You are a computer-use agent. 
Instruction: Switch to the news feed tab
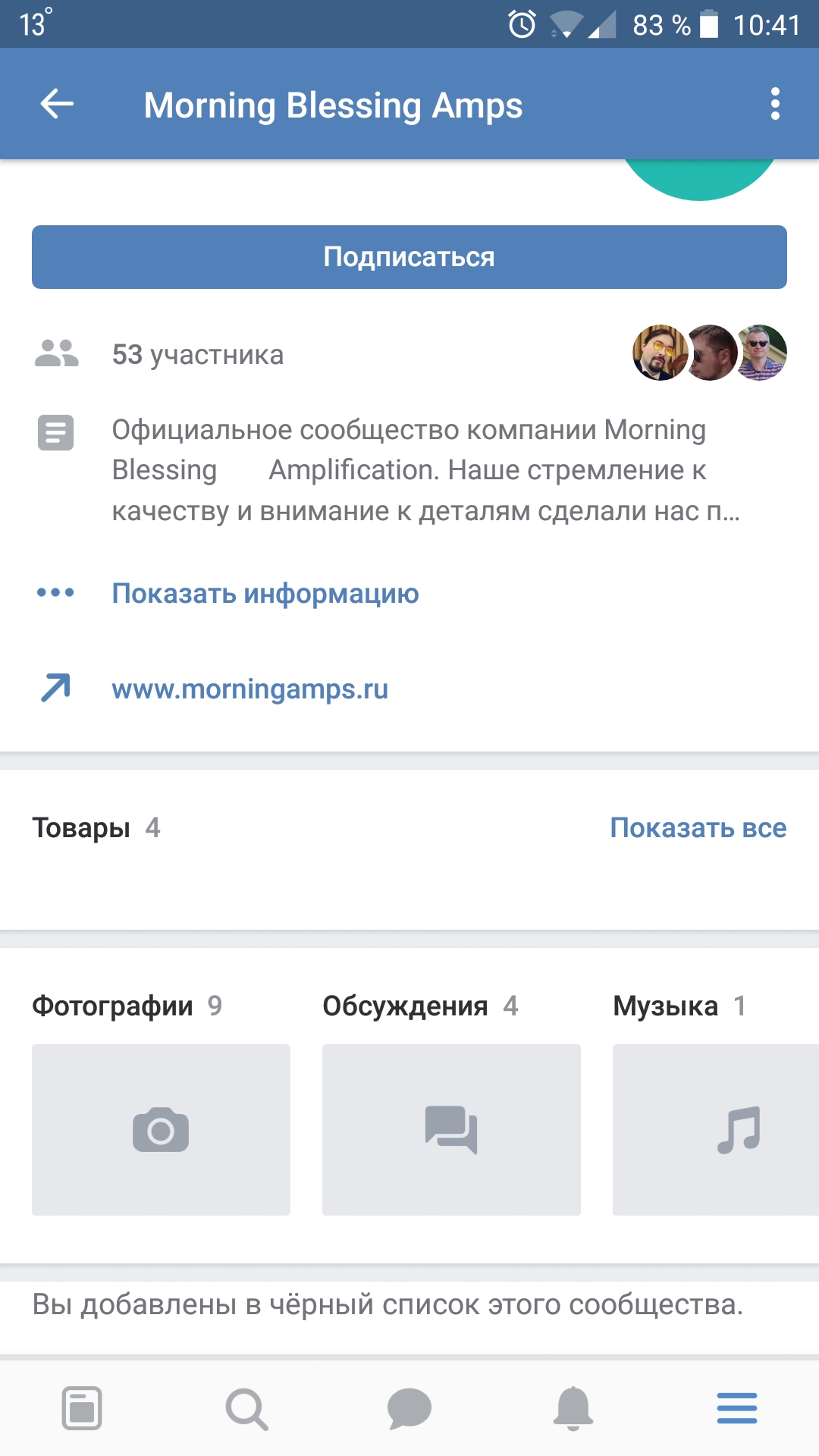(82, 1408)
